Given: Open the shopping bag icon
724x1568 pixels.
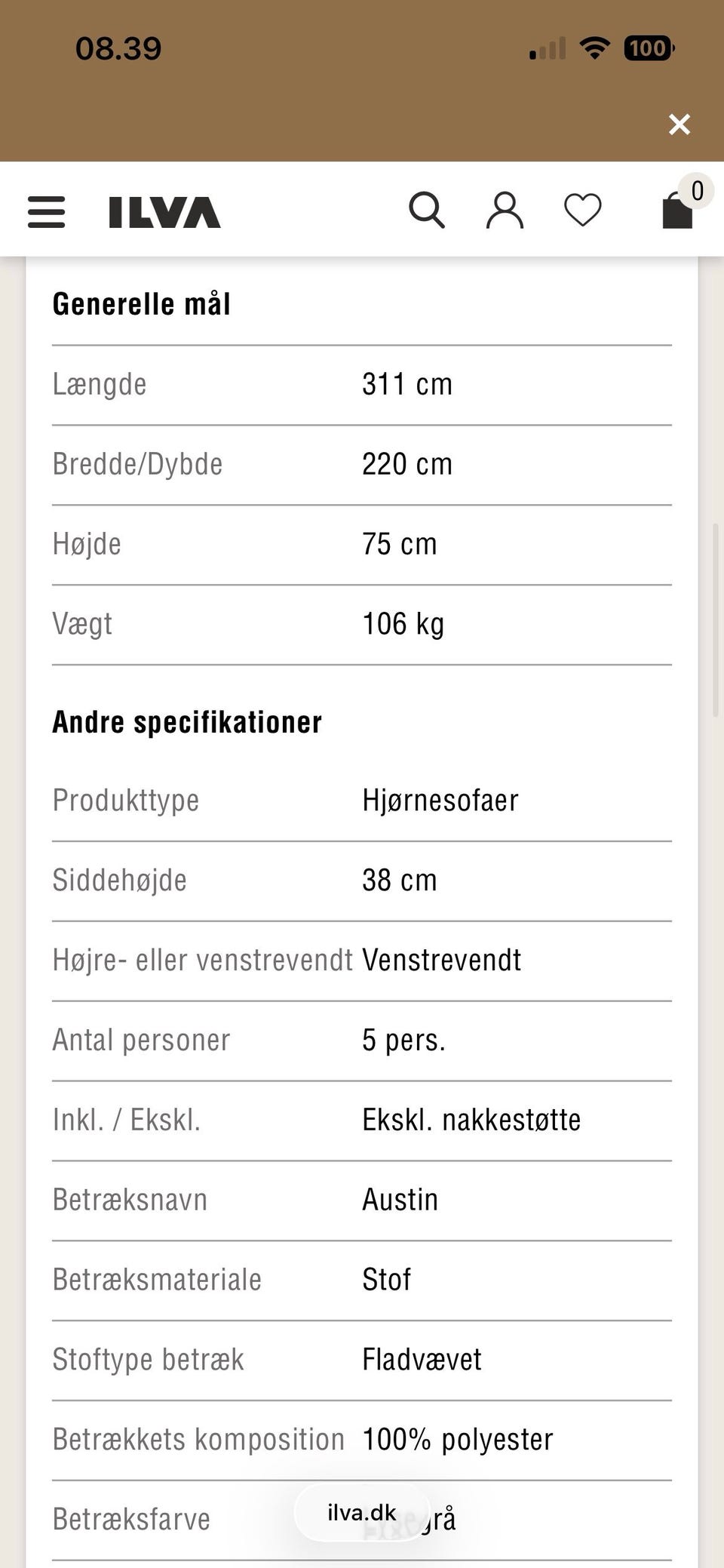Looking at the screenshot, I should 677,214.
